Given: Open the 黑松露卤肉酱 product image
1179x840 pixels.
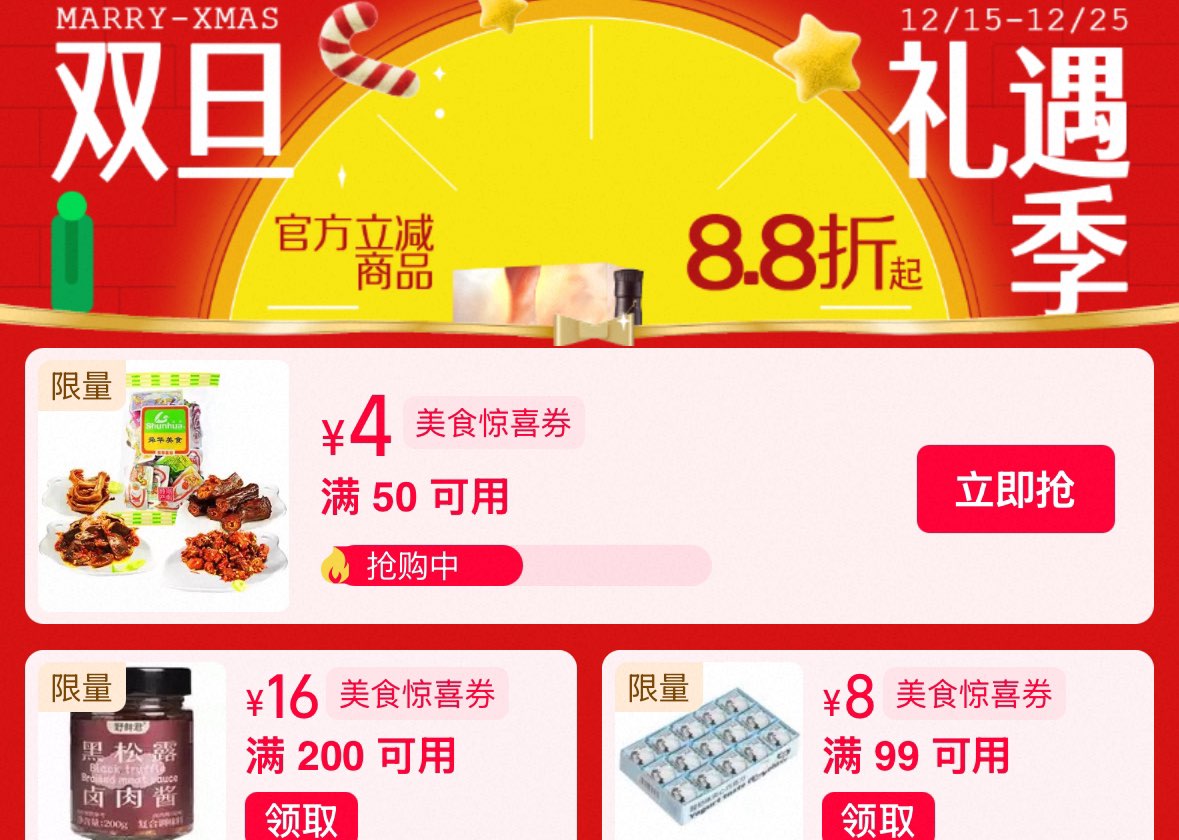Looking at the screenshot, I should (x=132, y=751).
